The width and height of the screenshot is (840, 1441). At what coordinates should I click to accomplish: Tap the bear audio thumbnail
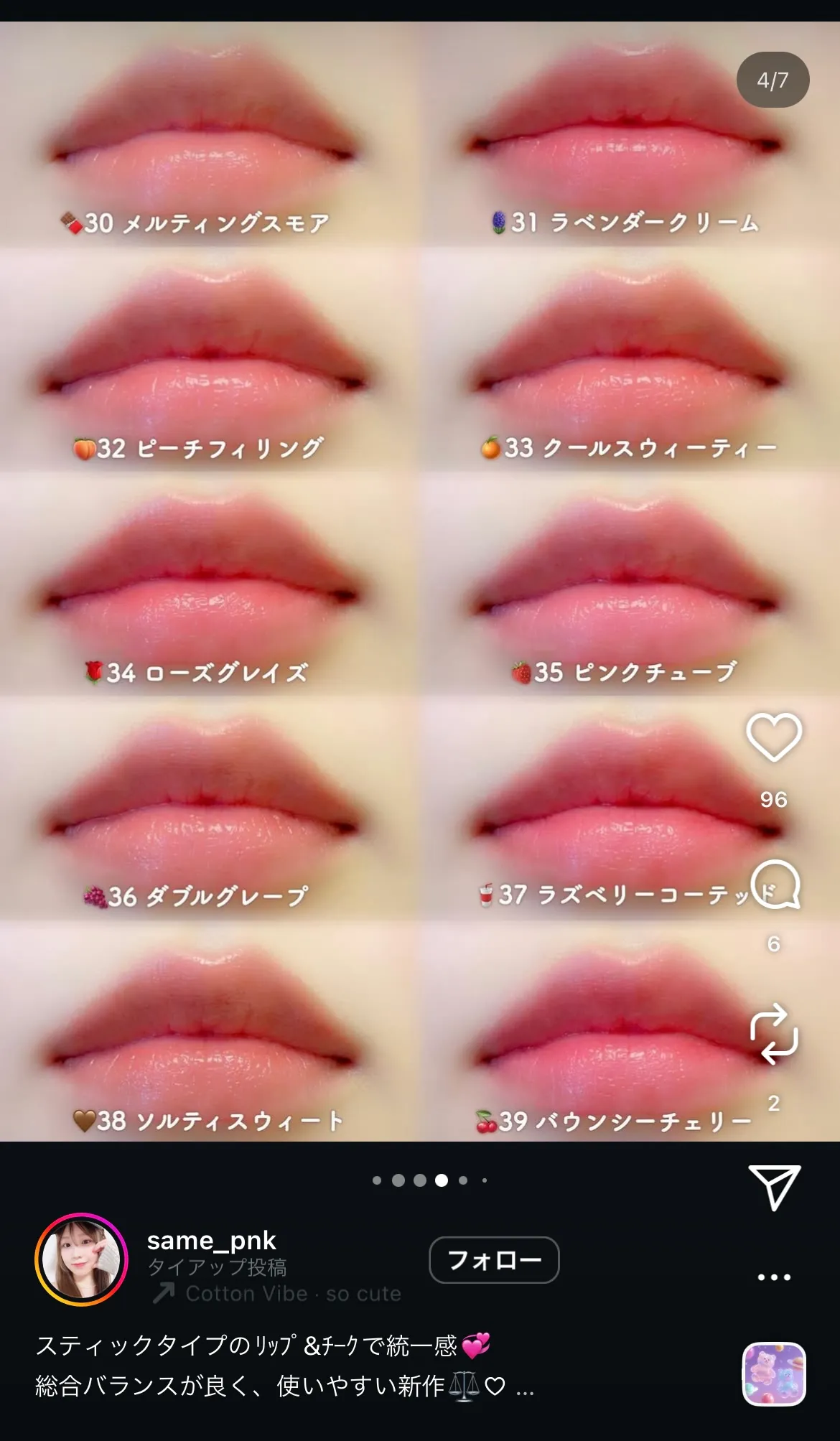(774, 1374)
